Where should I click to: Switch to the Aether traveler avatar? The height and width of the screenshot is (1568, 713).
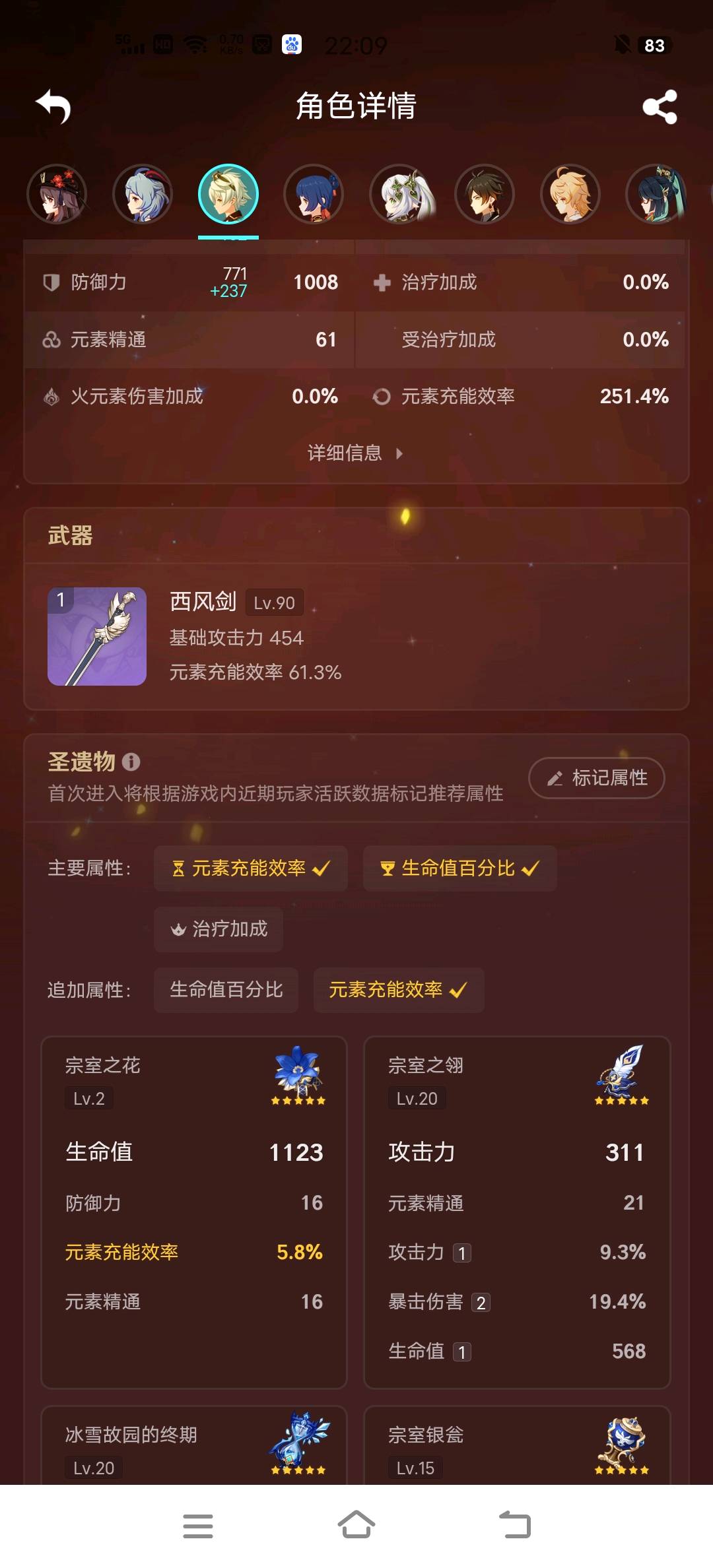570,195
